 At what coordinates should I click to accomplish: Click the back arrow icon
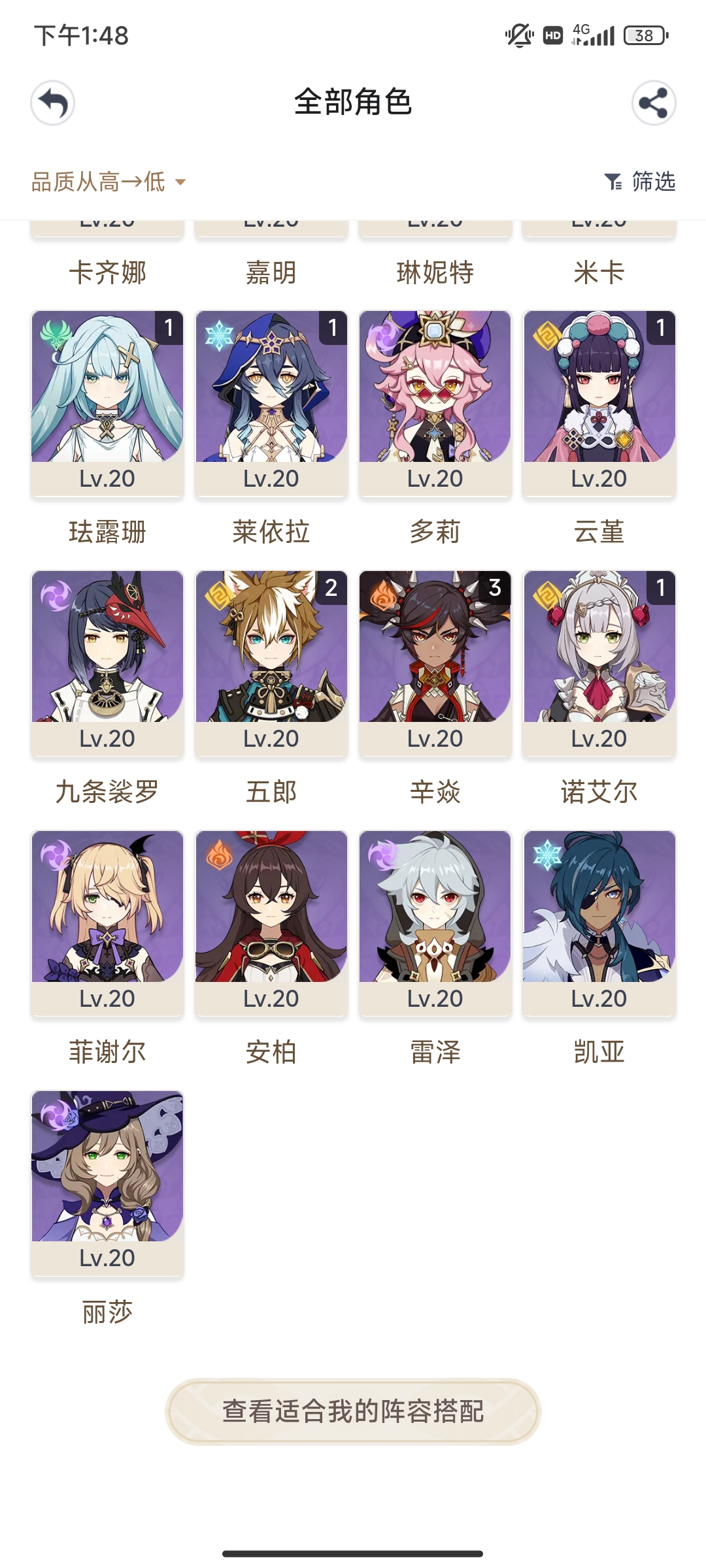(52, 102)
